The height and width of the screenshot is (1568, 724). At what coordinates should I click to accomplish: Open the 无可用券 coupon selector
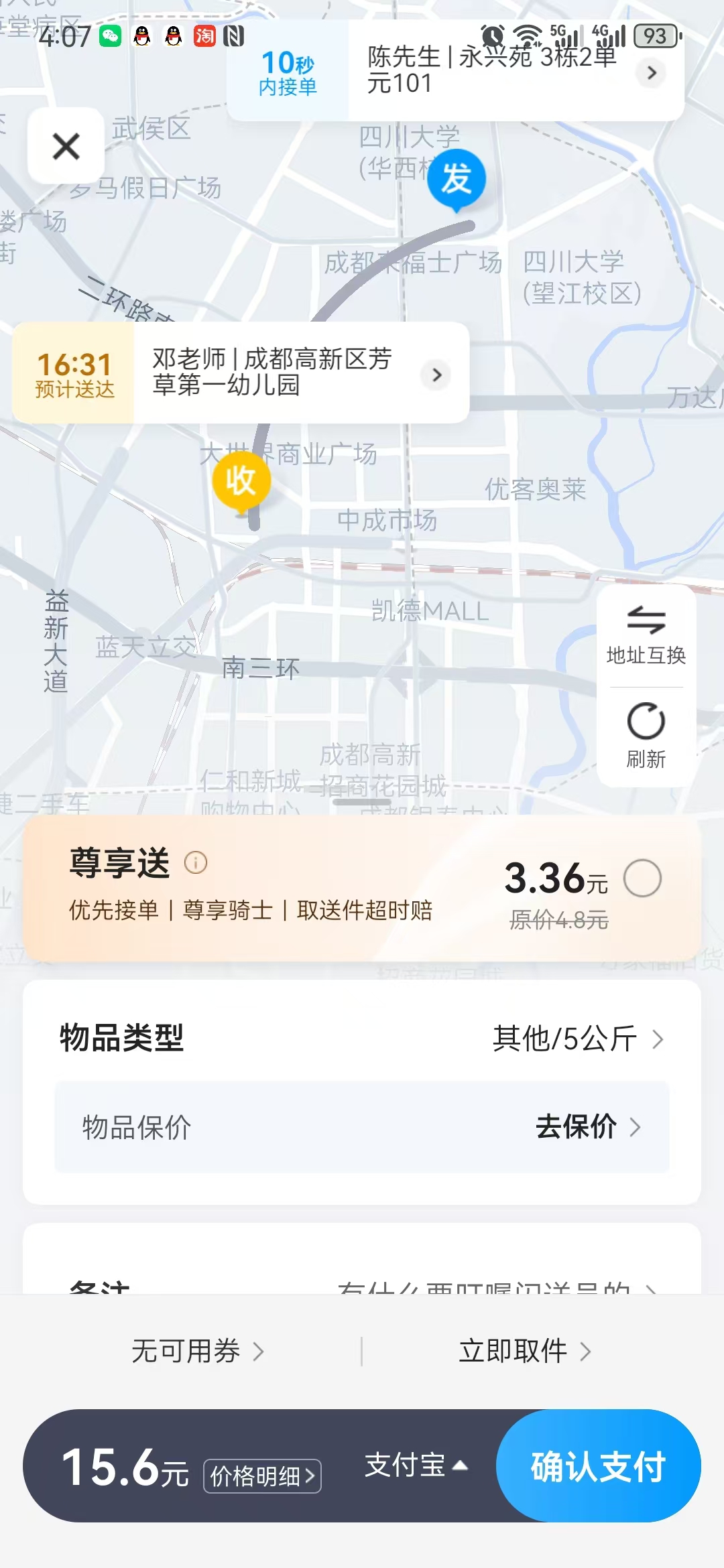198,1351
